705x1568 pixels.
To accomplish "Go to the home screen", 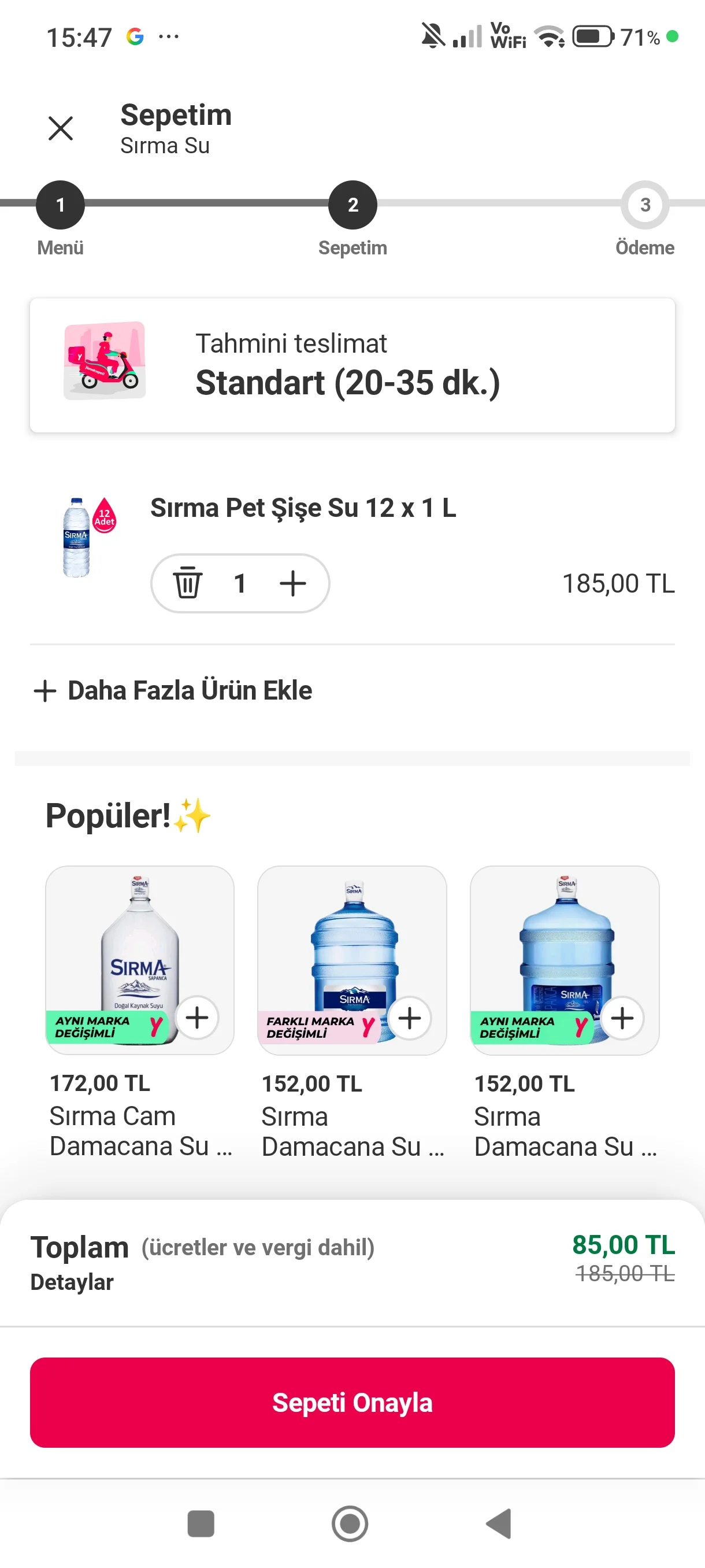I will pos(350,1523).
